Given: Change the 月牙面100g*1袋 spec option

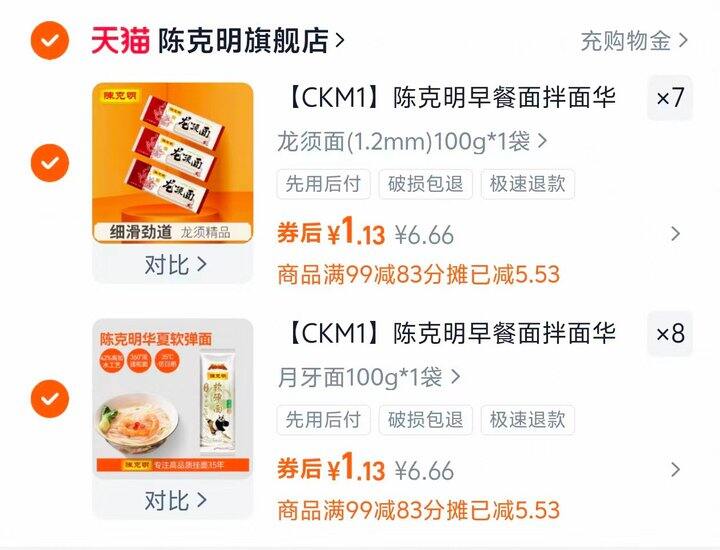Looking at the screenshot, I should [369, 377].
